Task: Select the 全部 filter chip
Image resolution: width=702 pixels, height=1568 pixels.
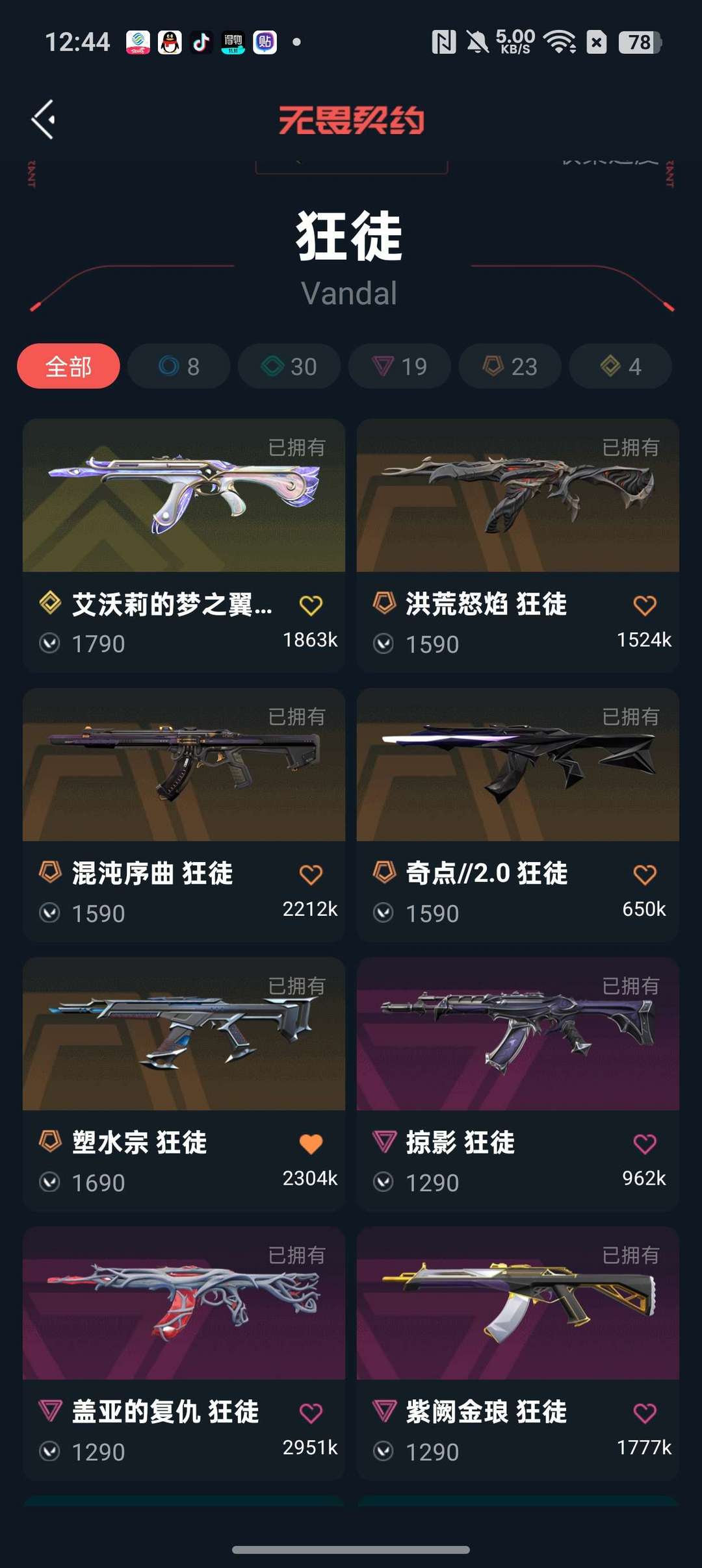Action: [68, 366]
